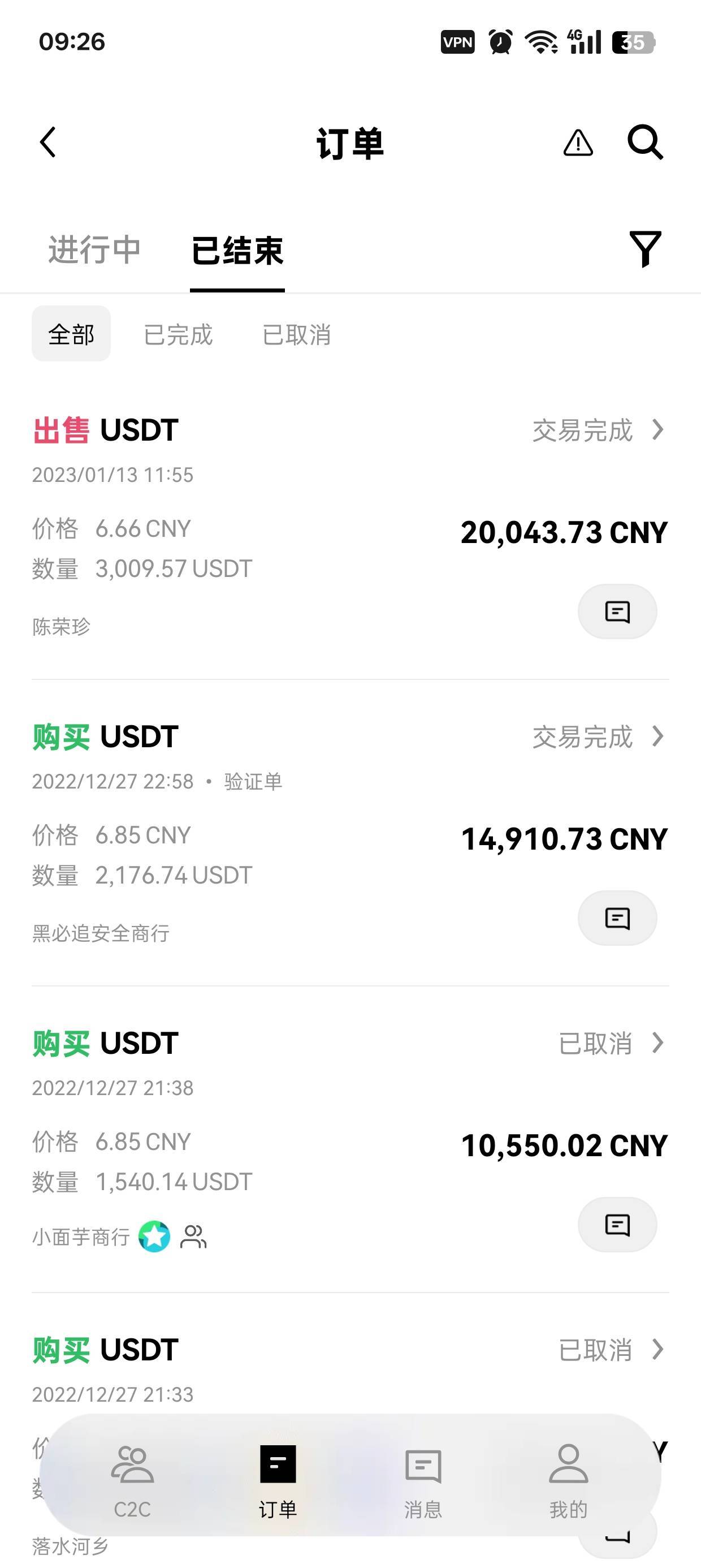
Task: Filter orders by 已取消
Action: pos(296,334)
